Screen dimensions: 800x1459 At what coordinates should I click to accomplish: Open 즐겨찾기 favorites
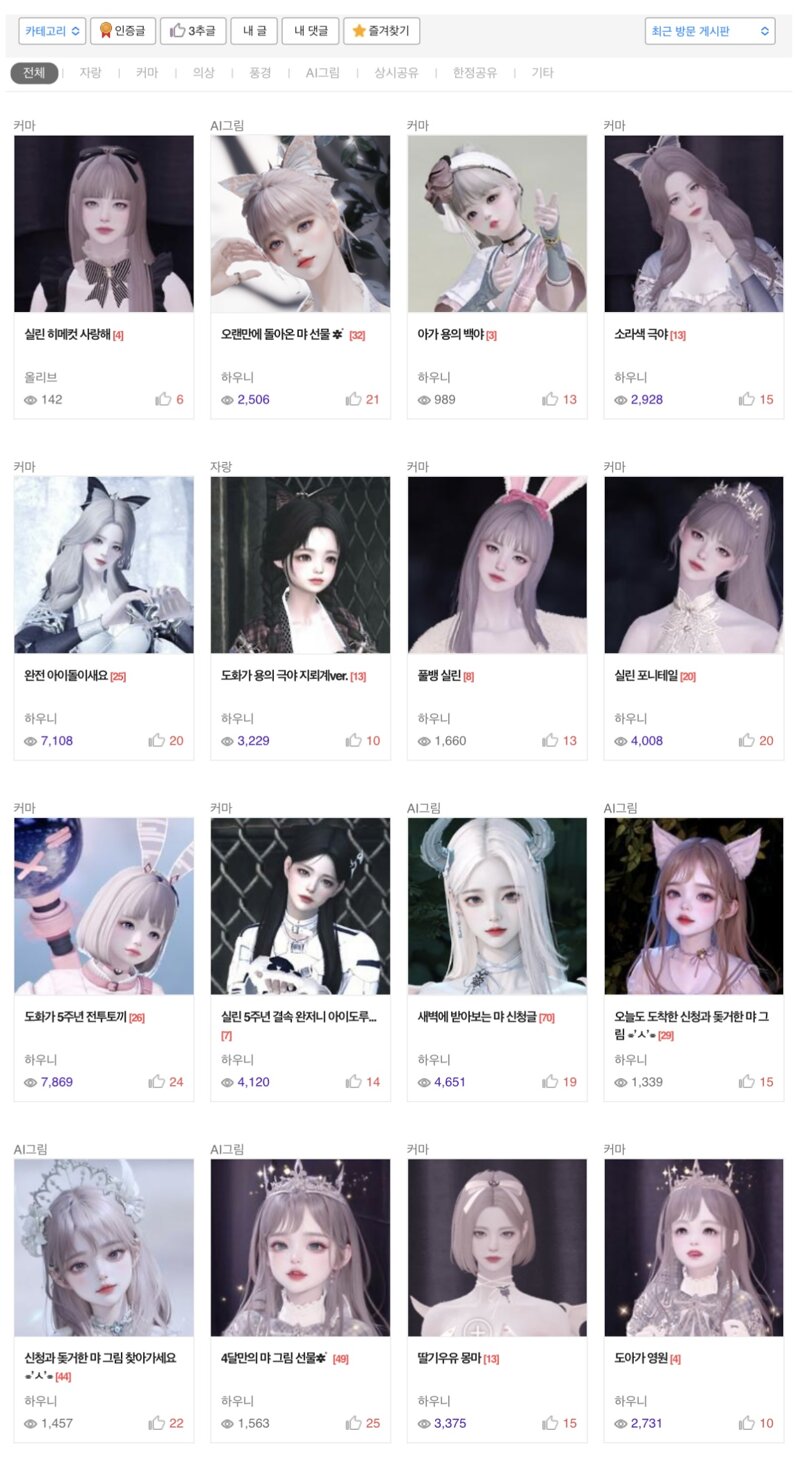pyautogui.click(x=381, y=31)
